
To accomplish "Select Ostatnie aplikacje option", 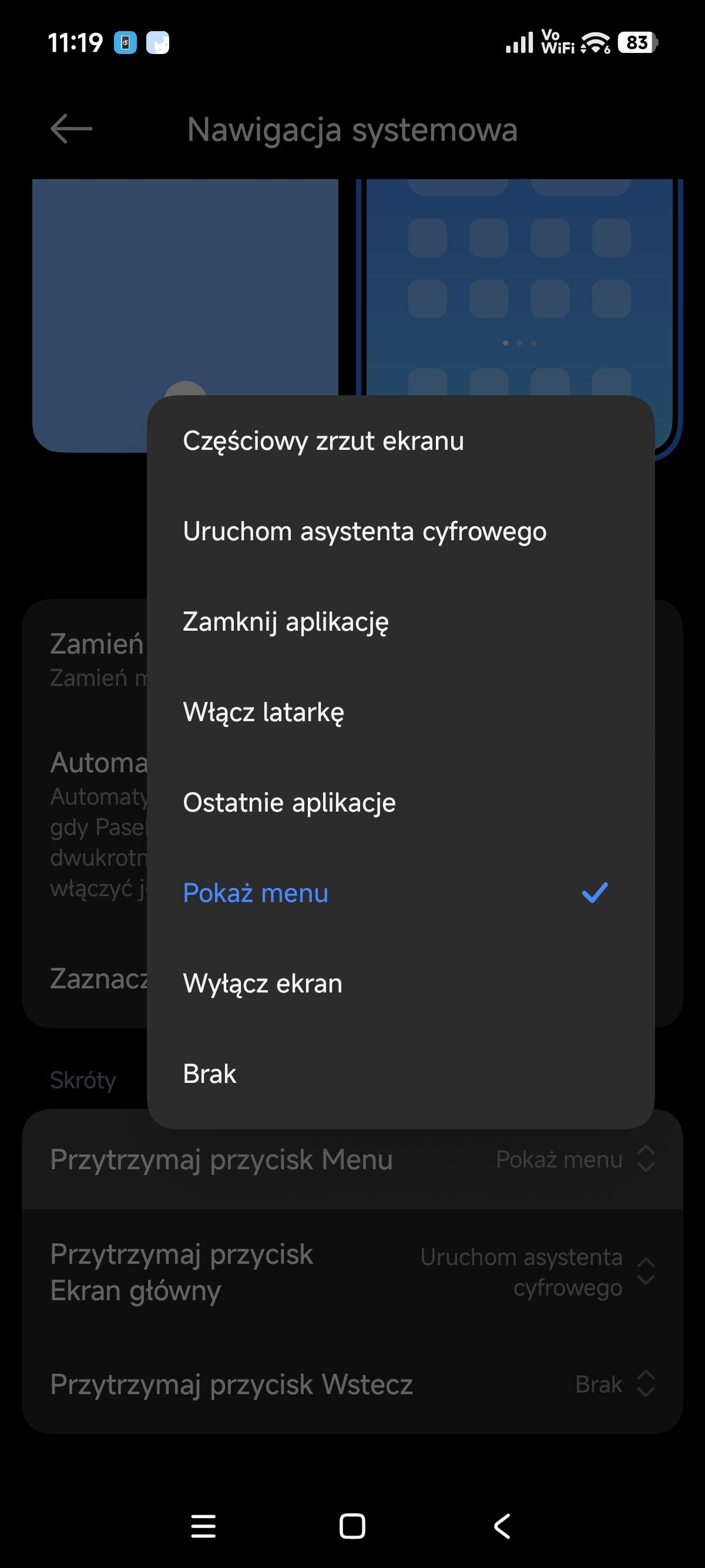I will [289, 802].
